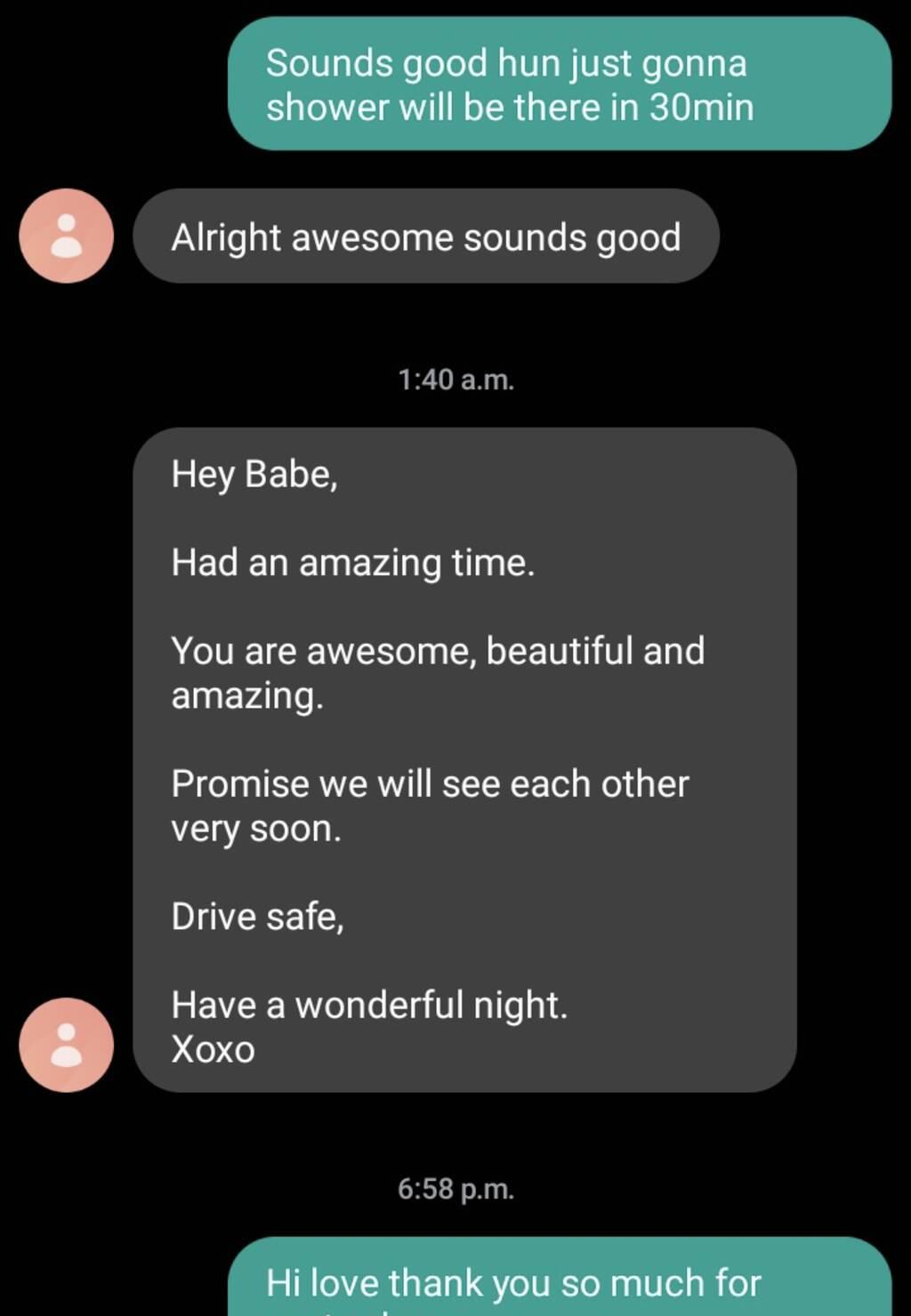Viewport: 911px width, 1316px height.
Task: Tap sender avatar next to "Hey Babe" message
Action: 66,1045
